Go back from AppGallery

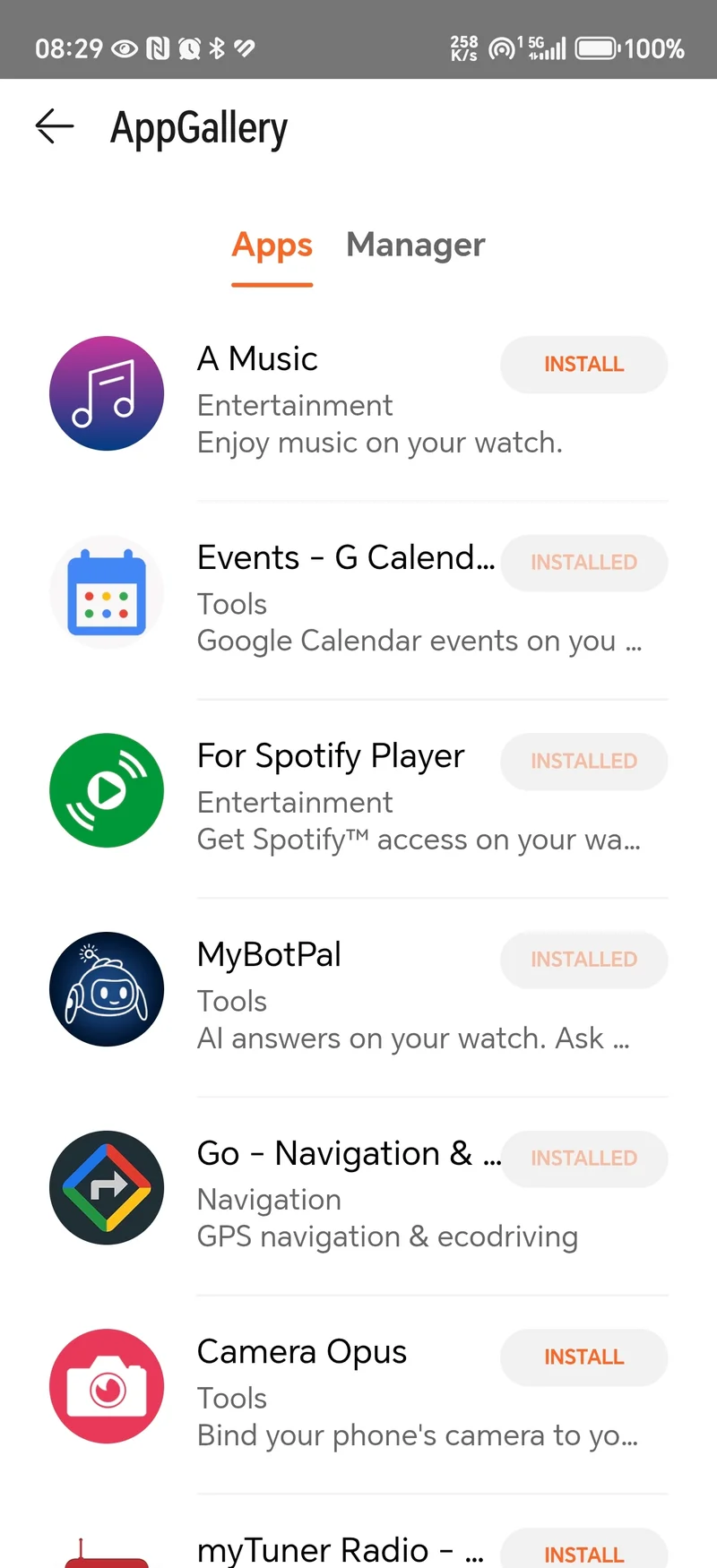click(x=55, y=127)
